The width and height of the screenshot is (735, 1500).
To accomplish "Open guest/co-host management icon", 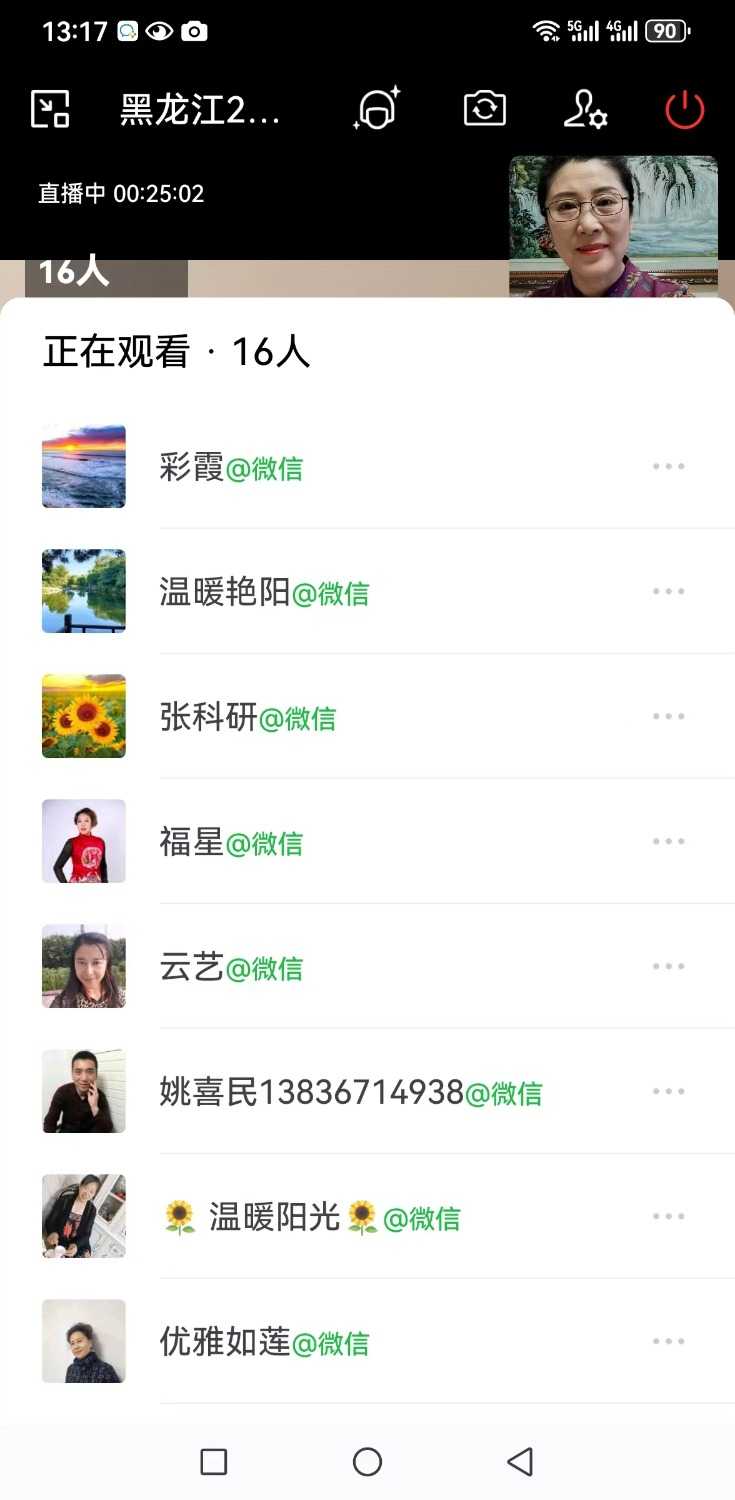I will pos(586,112).
